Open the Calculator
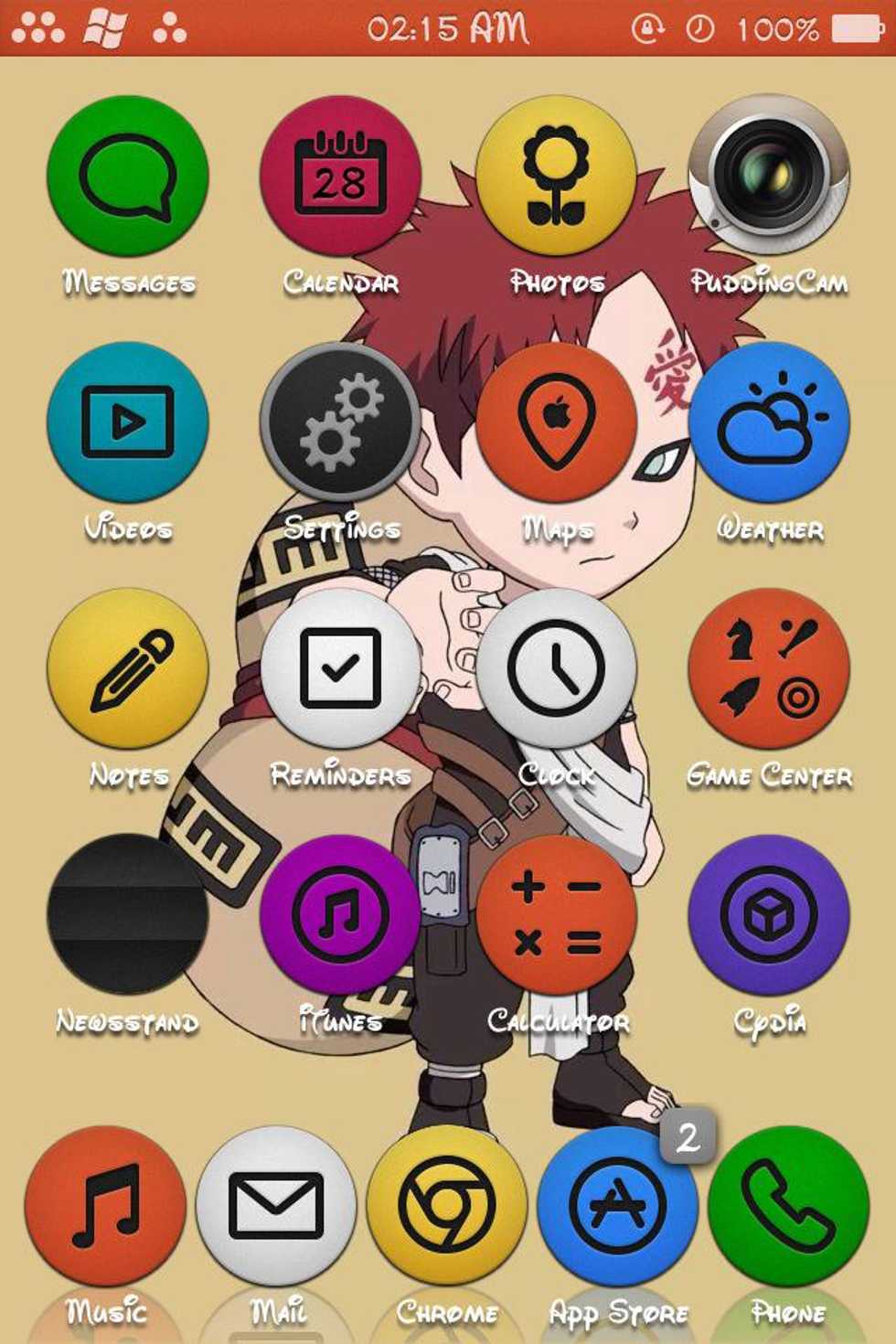This screenshot has height=1344, width=896. (556, 914)
